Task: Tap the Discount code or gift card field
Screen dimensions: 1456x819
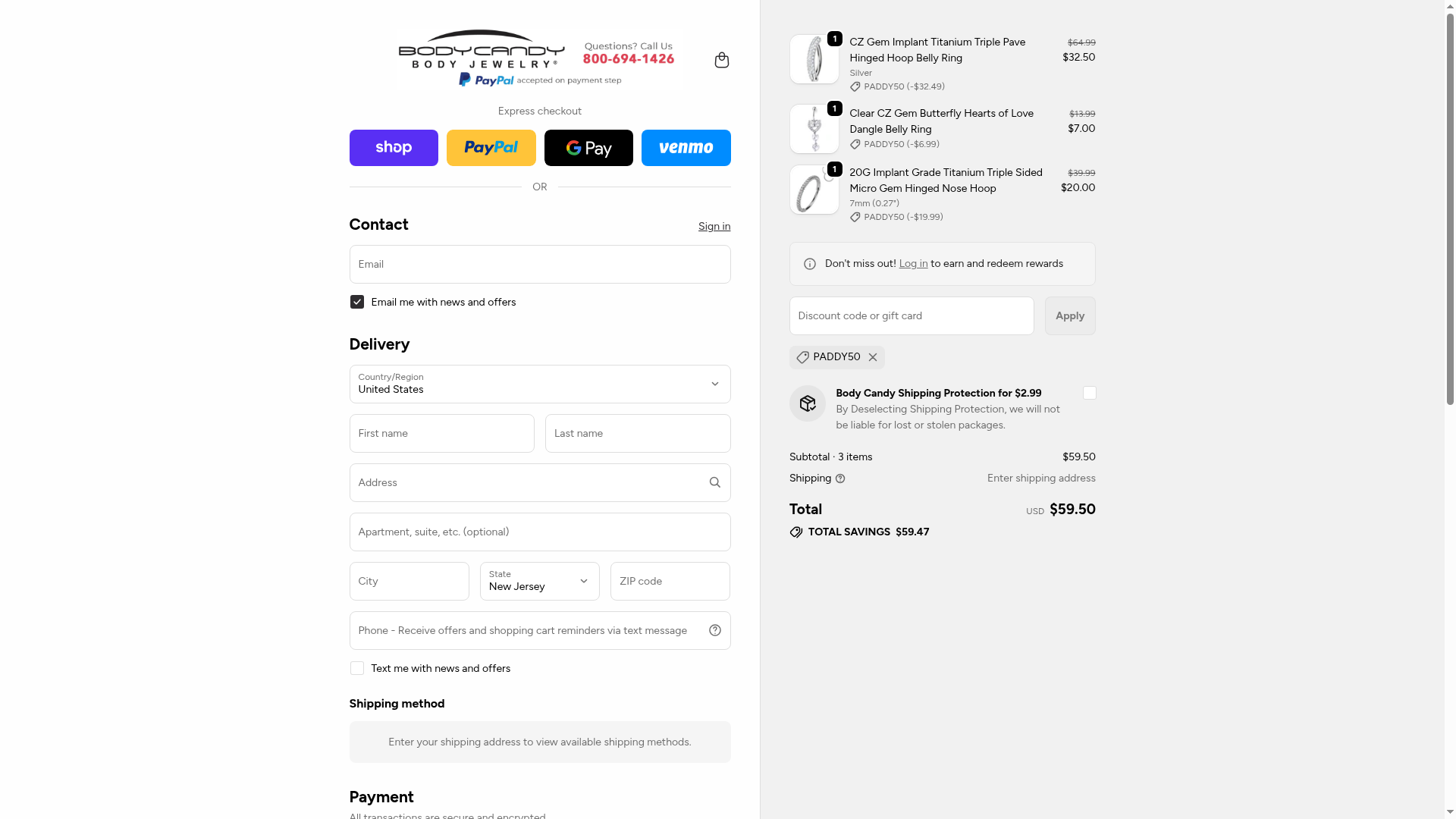Action: [x=911, y=316]
